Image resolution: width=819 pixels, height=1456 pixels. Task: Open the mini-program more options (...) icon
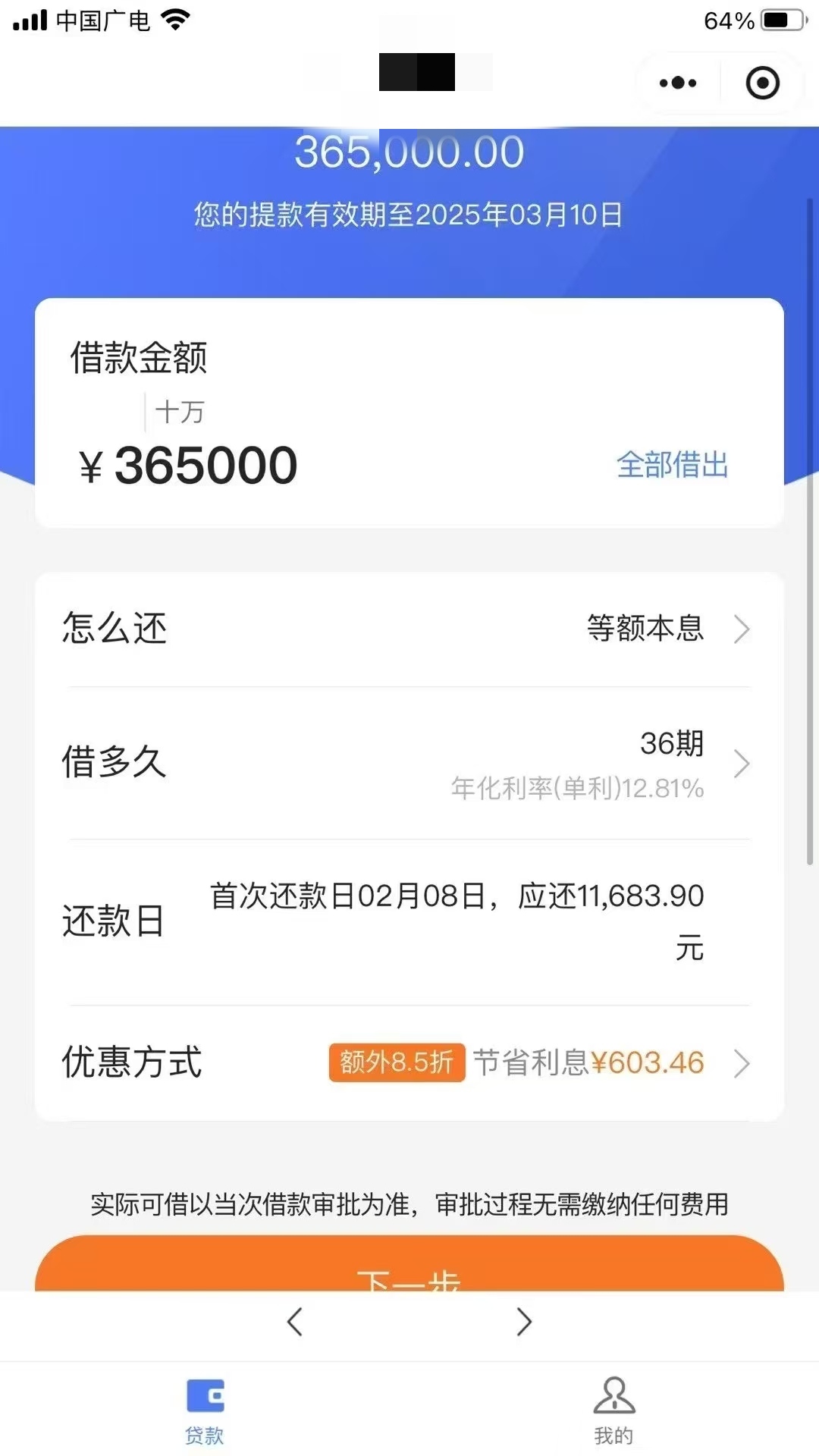[x=677, y=83]
